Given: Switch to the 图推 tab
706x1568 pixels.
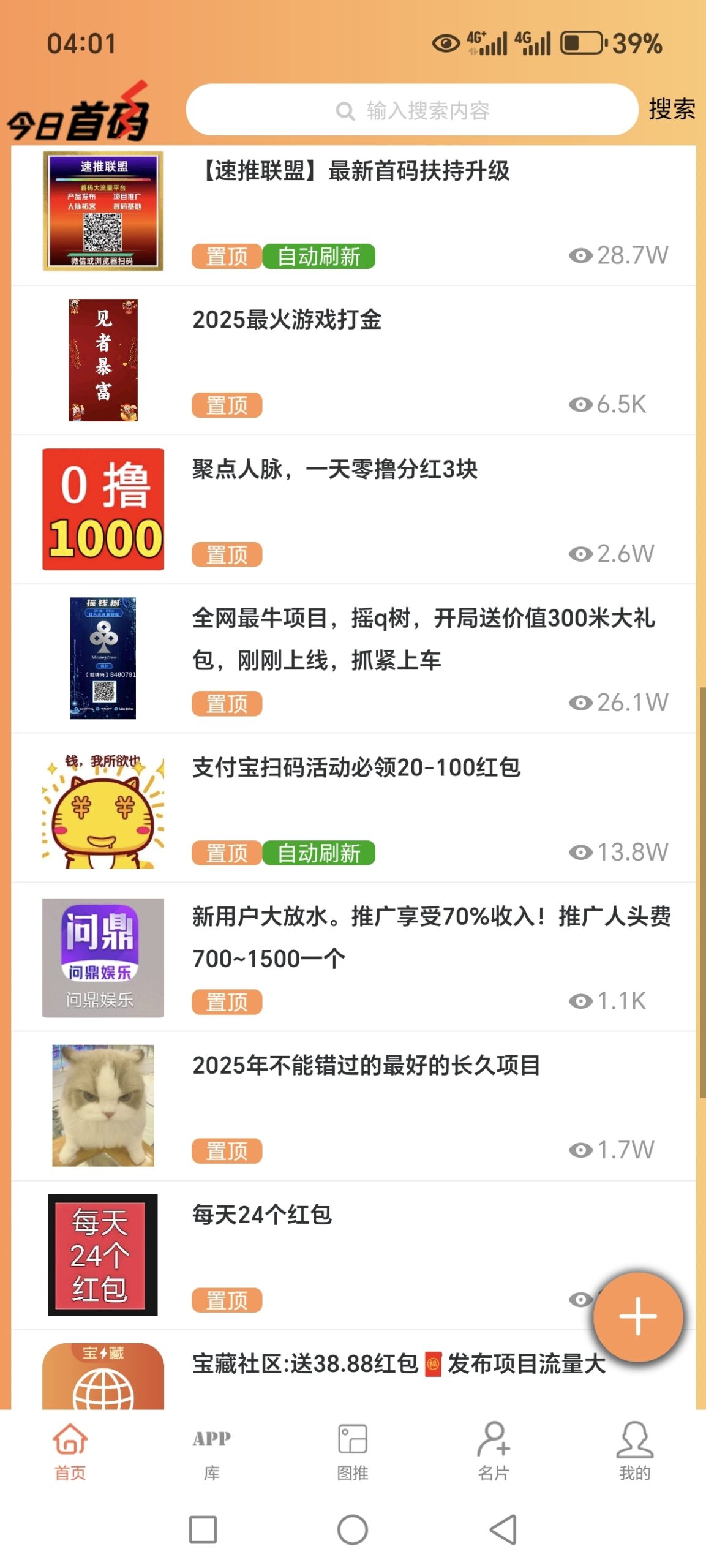Looking at the screenshot, I should [353, 1451].
